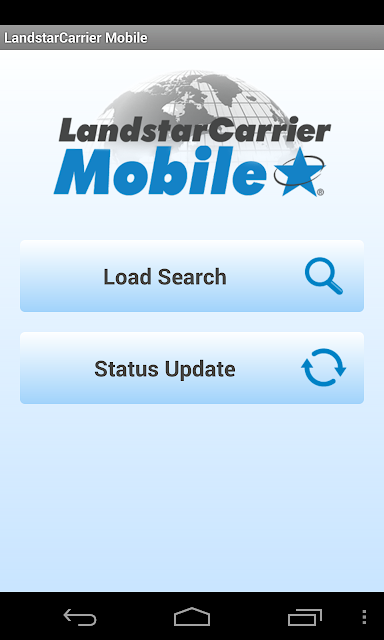Return to the home screen
Viewport: 384px width, 640px height.
point(192,617)
